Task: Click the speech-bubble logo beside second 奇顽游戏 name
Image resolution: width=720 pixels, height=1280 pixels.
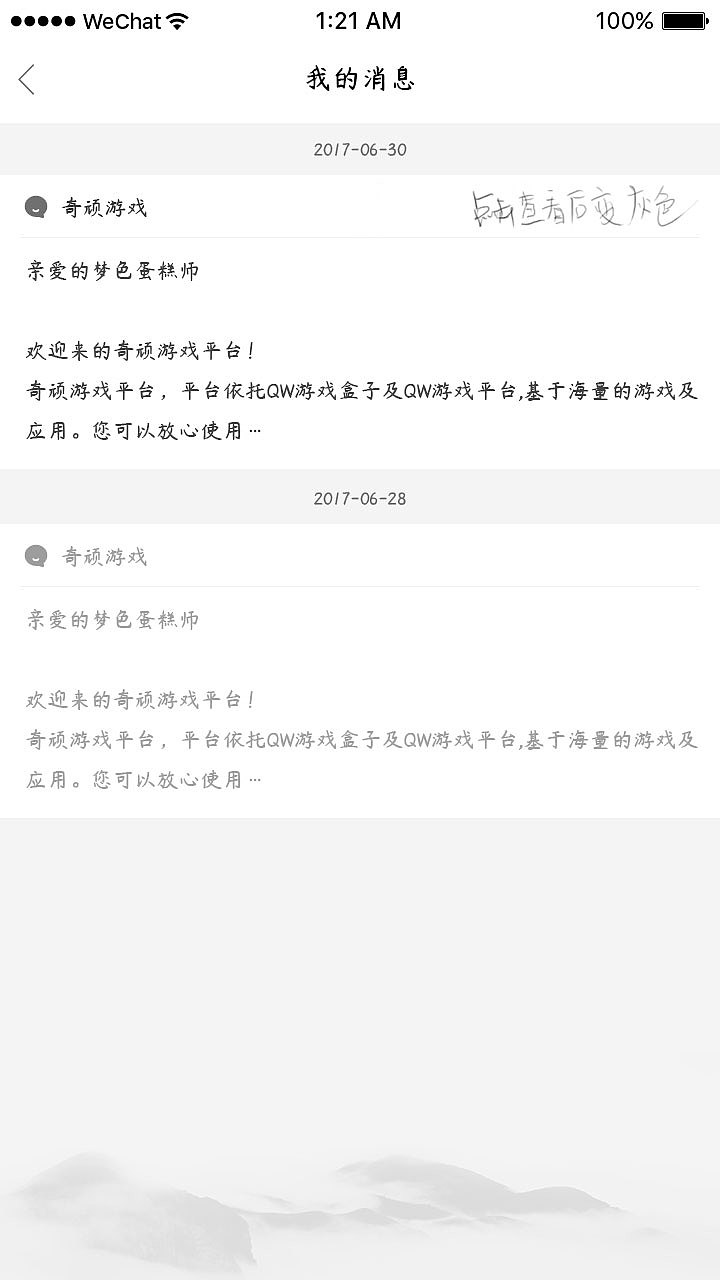Action: (36, 556)
